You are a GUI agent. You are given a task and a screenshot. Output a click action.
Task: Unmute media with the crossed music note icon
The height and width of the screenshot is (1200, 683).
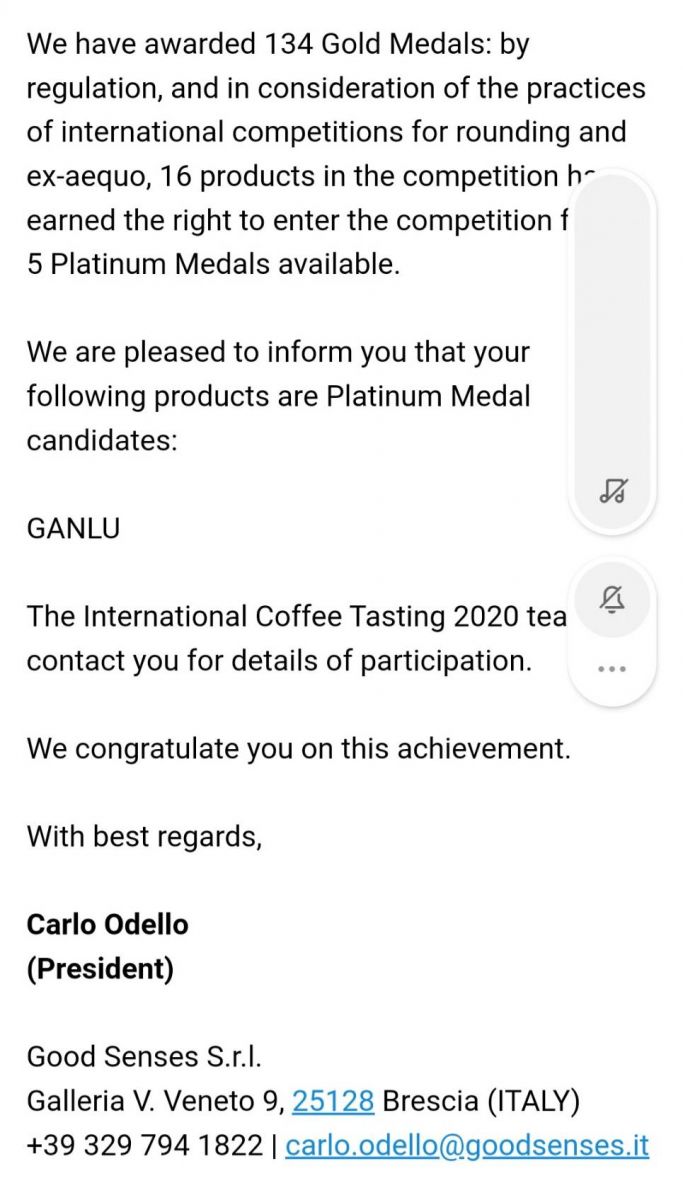[x=612, y=490]
